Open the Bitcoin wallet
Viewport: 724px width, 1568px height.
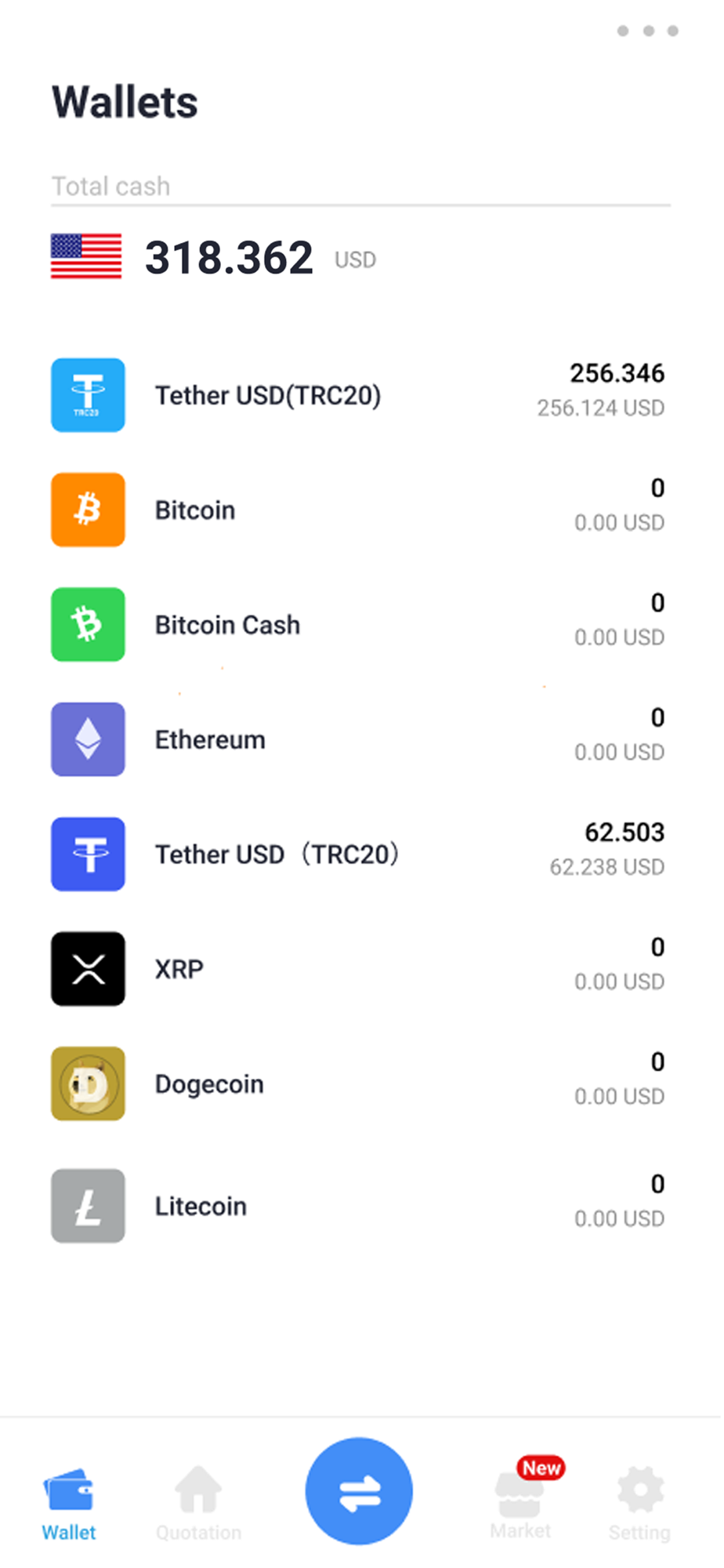coord(358,510)
